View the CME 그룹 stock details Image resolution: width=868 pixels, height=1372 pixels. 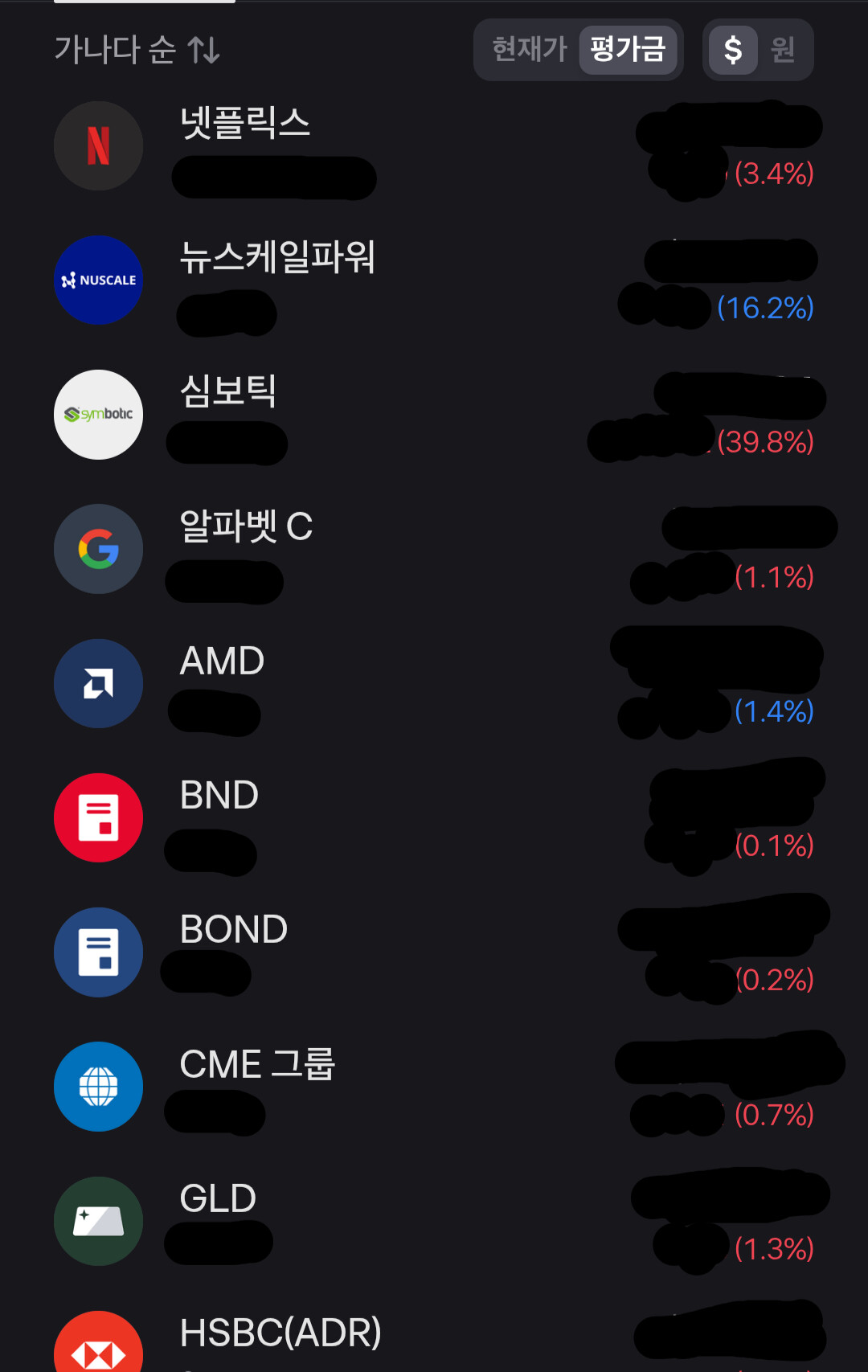(x=257, y=1064)
